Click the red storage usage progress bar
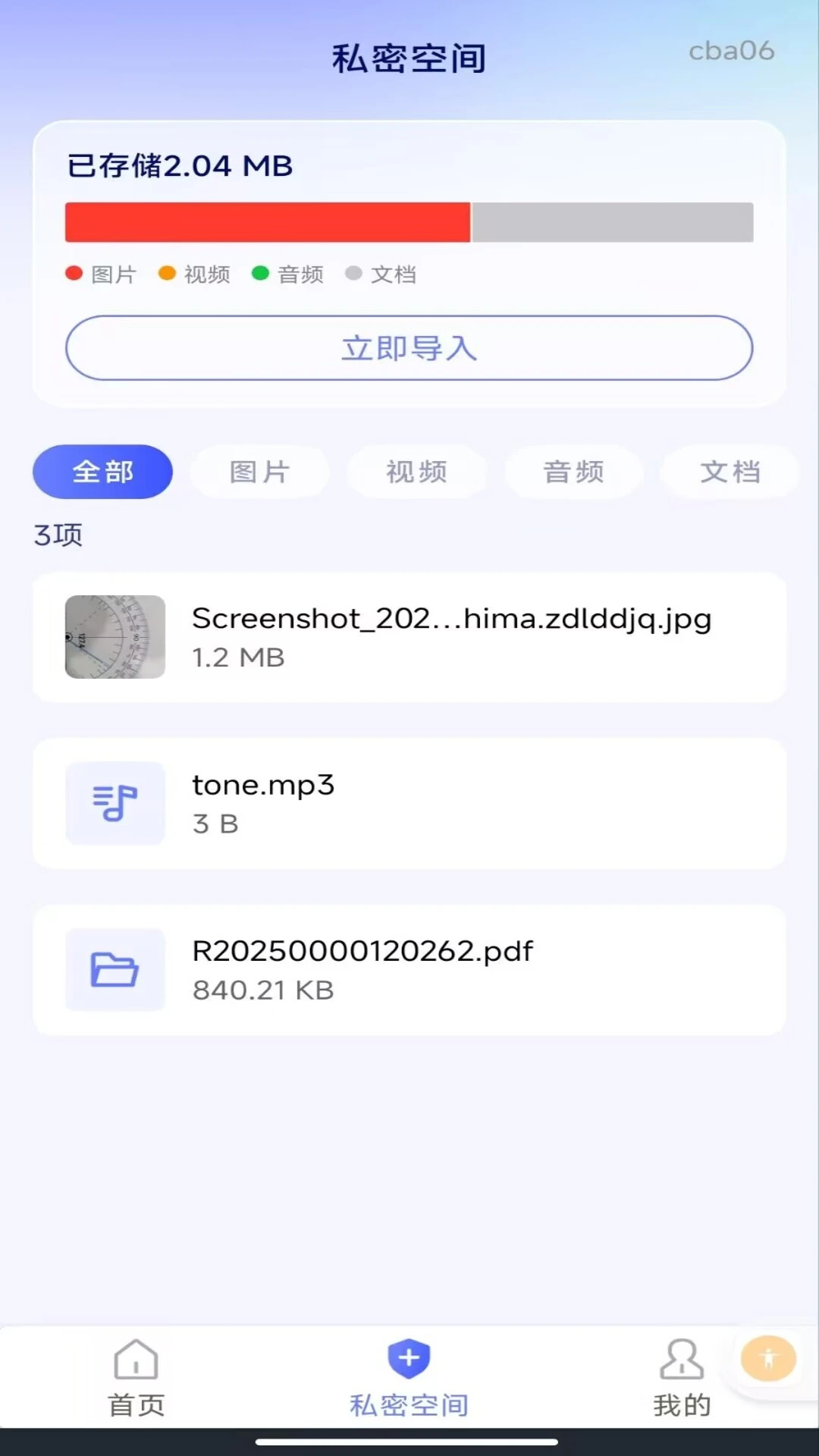The height and width of the screenshot is (1456, 819). click(x=267, y=222)
